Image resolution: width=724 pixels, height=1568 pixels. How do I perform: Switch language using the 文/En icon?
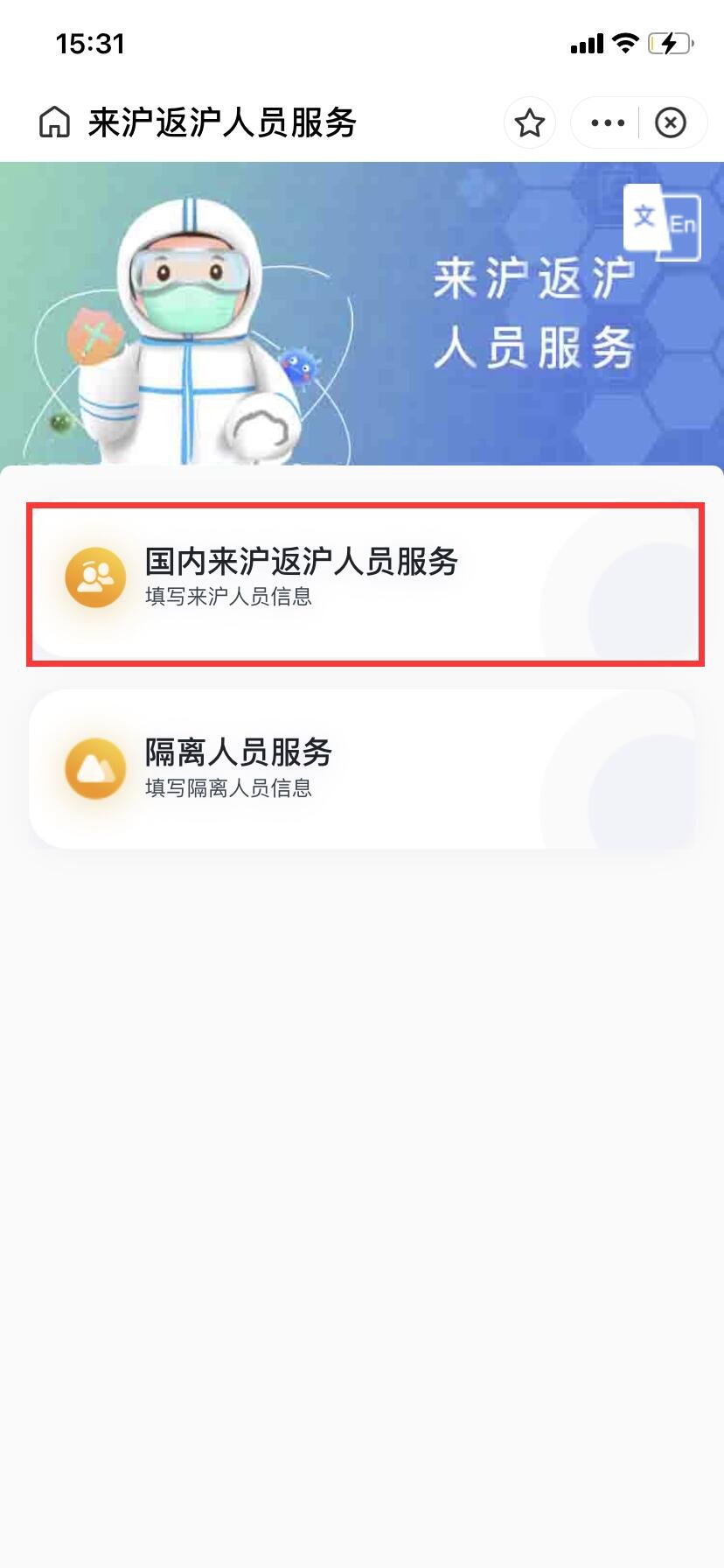pos(663,222)
